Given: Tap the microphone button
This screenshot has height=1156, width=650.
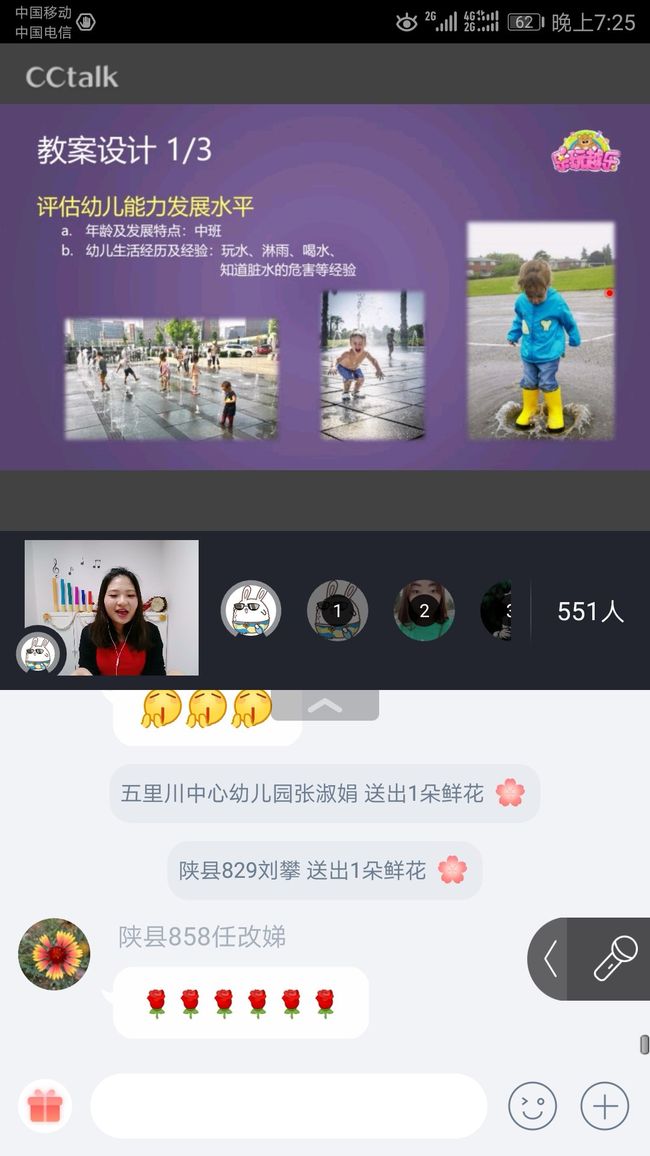Looking at the screenshot, I should tap(615, 958).
